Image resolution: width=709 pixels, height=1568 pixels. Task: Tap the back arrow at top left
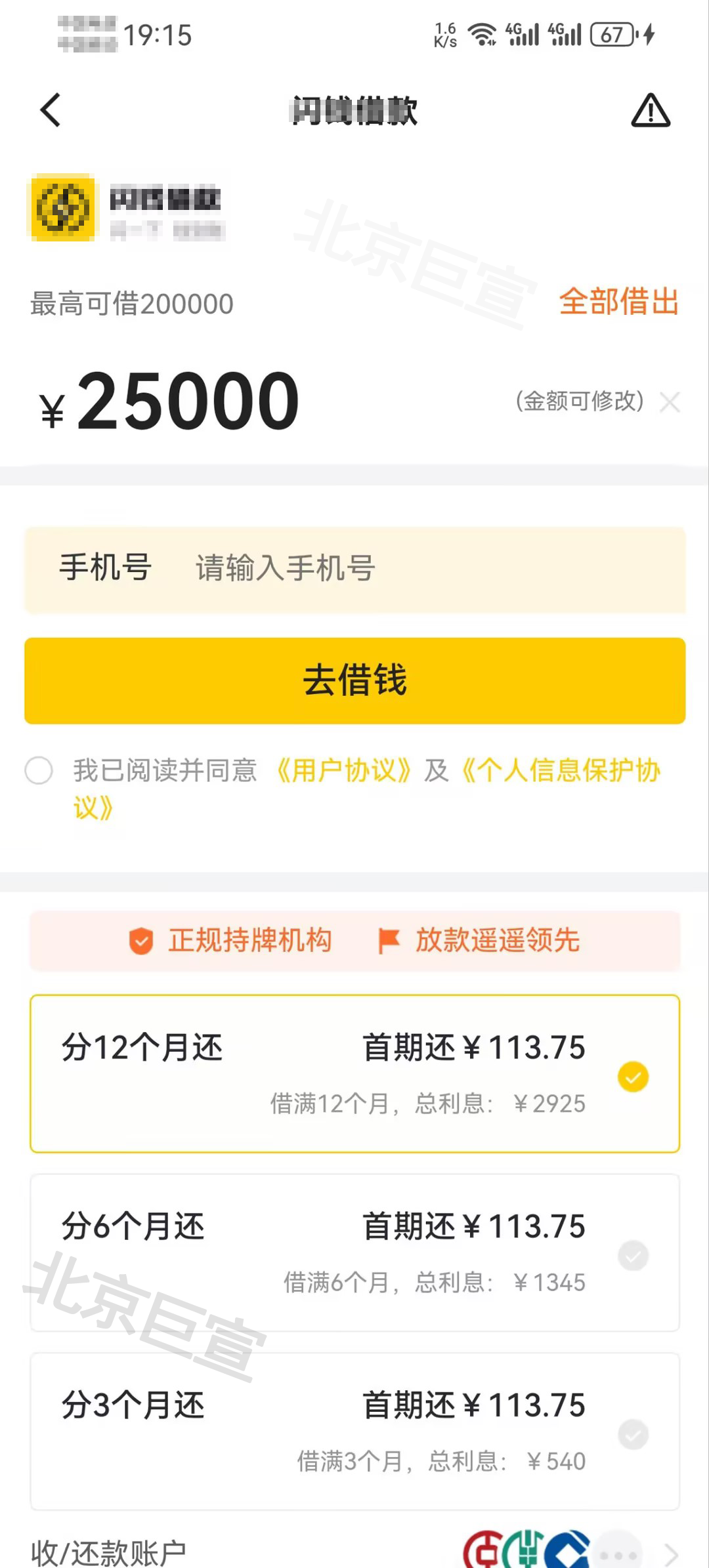(49, 110)
